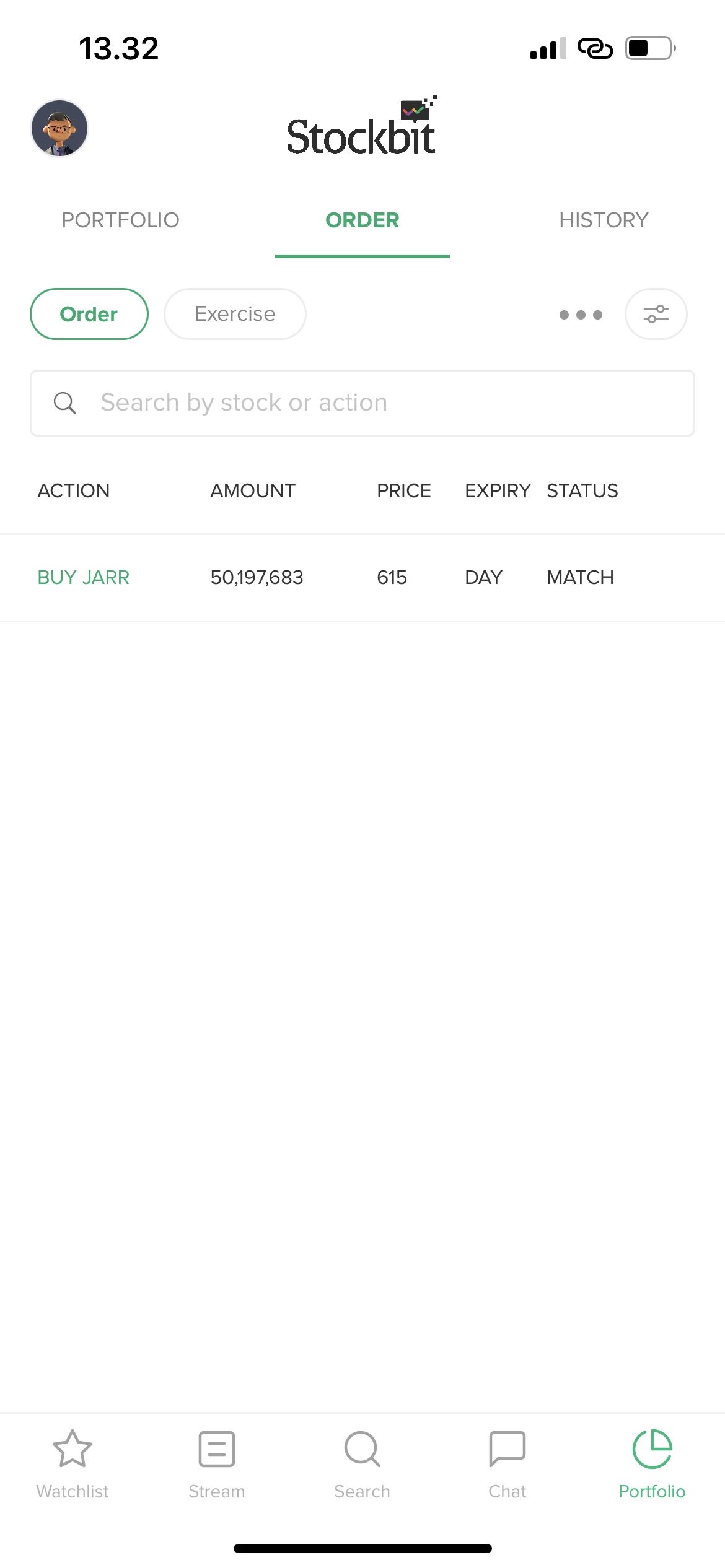The width and height of the screenshot is (725, 1568).
Task: Switch to the PORTFOLIO tab
Action: (120, 220)
